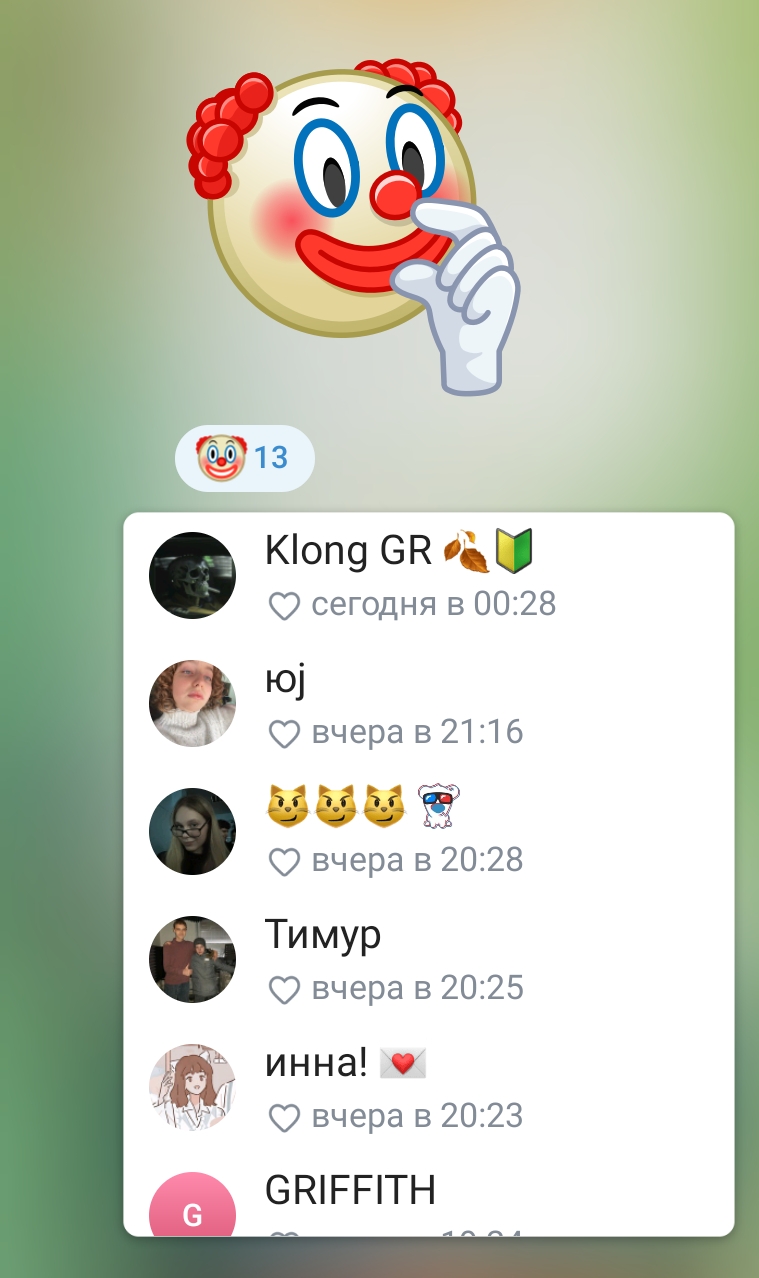Screen dimensions: 759x1278
Task: Open Тимур's profile from the list
Action: pos(429,960)
